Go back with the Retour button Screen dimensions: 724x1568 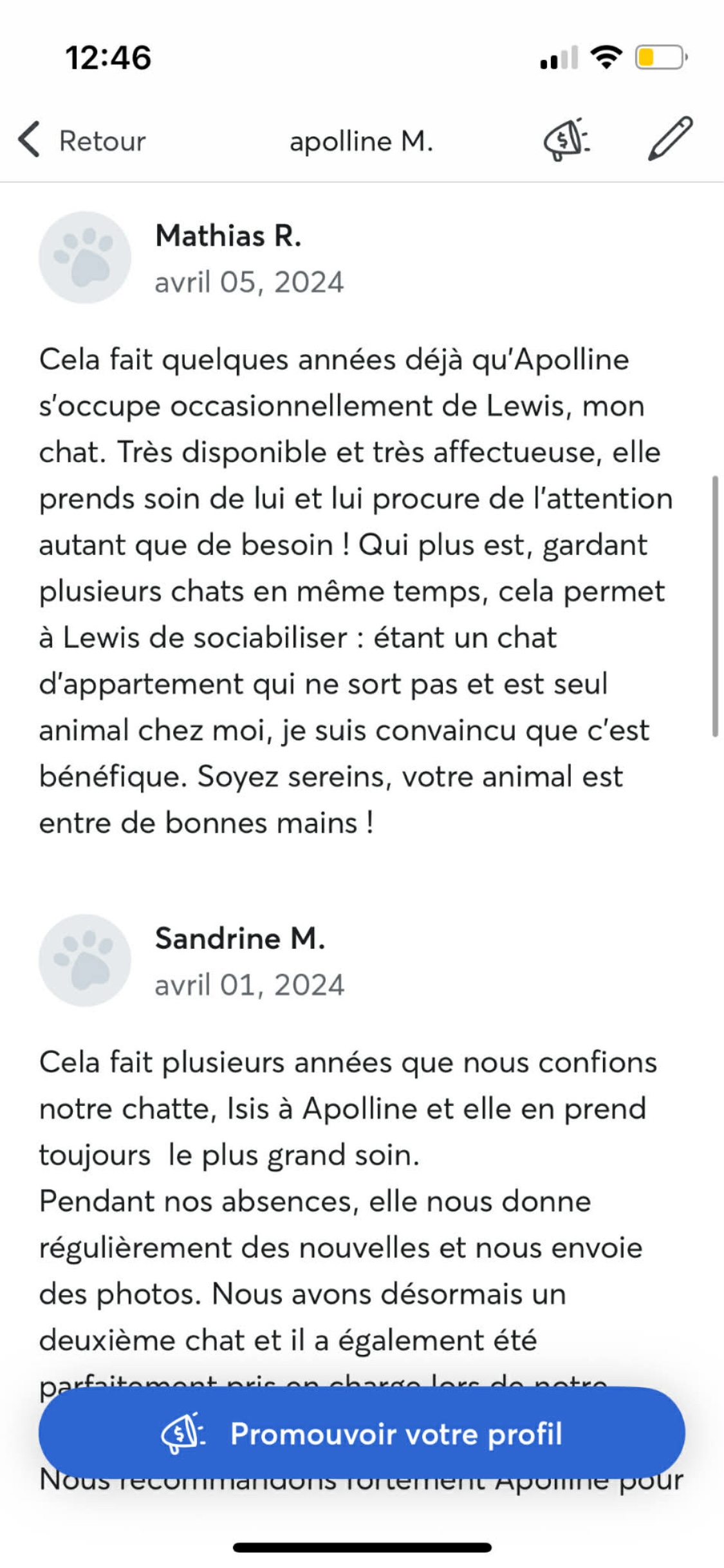[82, 140]
